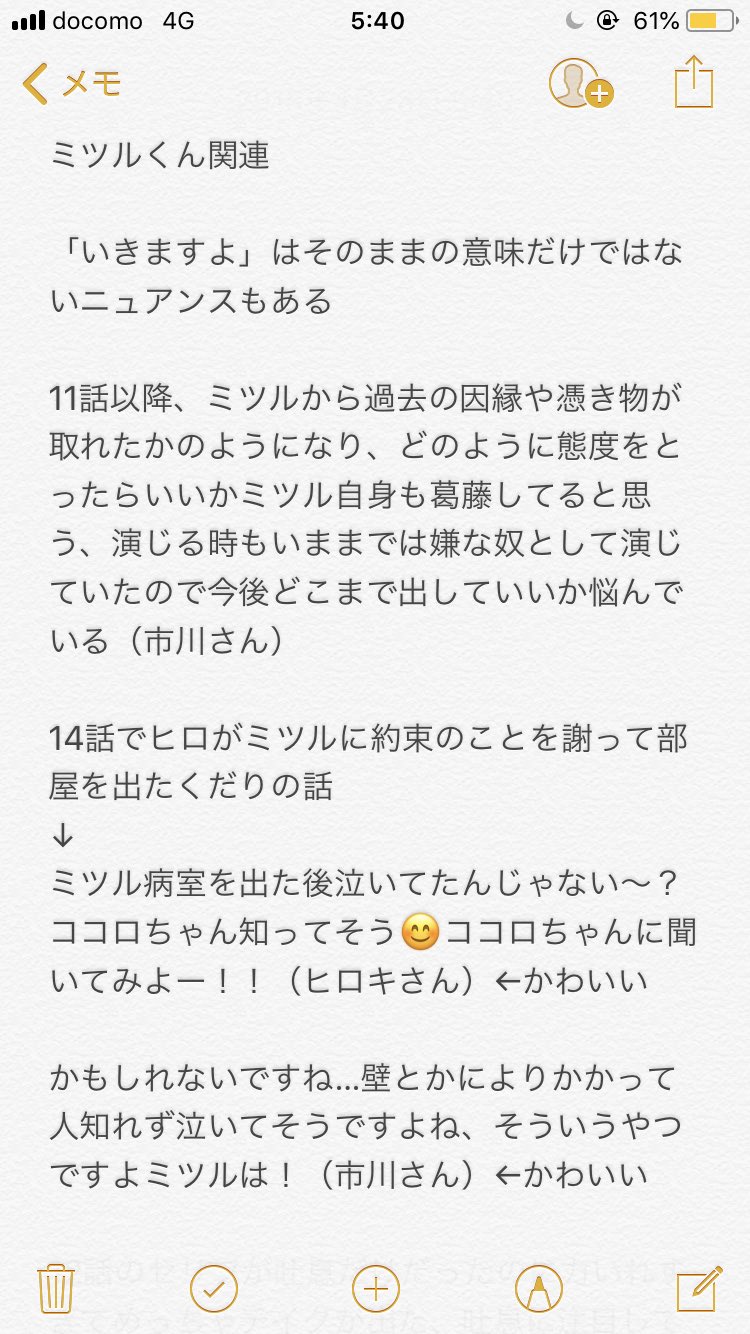
Task: Add people to this note
Action: (579, 83)
